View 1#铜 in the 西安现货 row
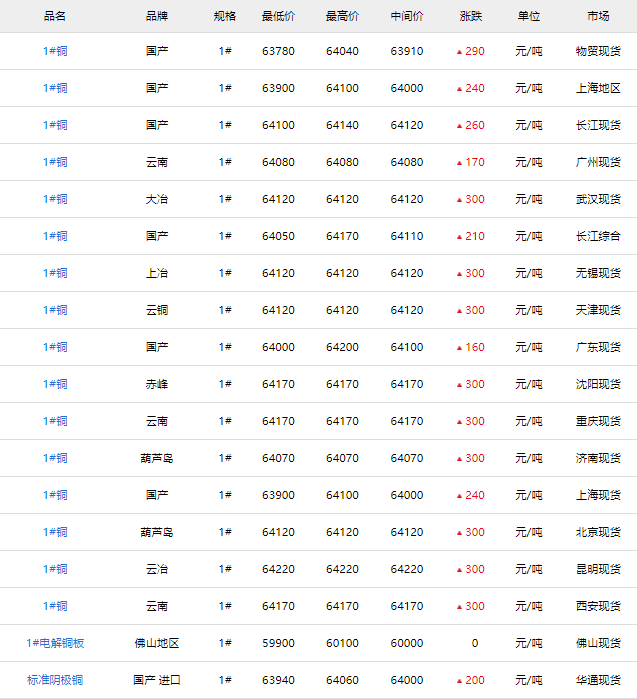637x699 pixels. coord(55,606)
